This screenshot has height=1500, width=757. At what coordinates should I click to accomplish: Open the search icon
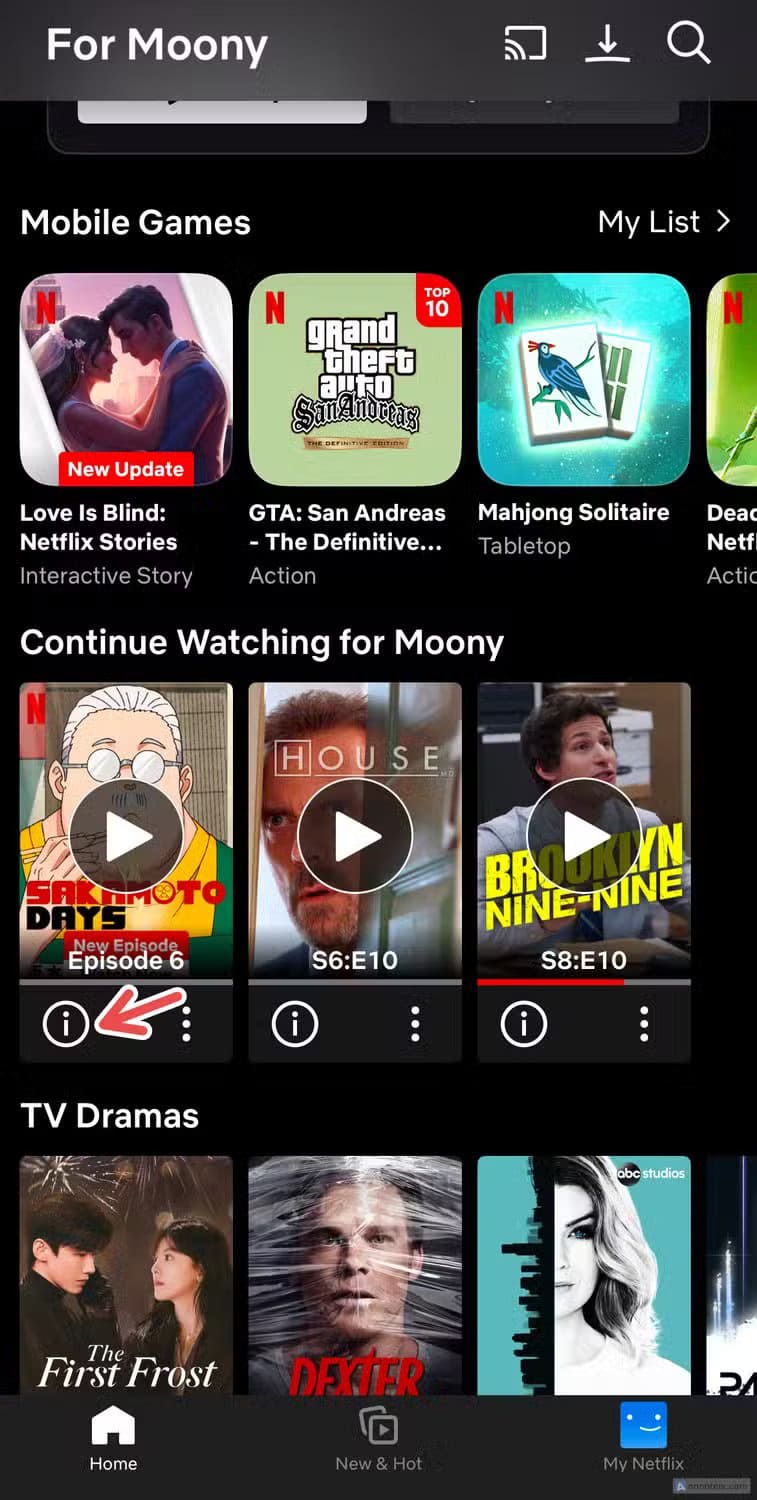click(x=688, y=44)
